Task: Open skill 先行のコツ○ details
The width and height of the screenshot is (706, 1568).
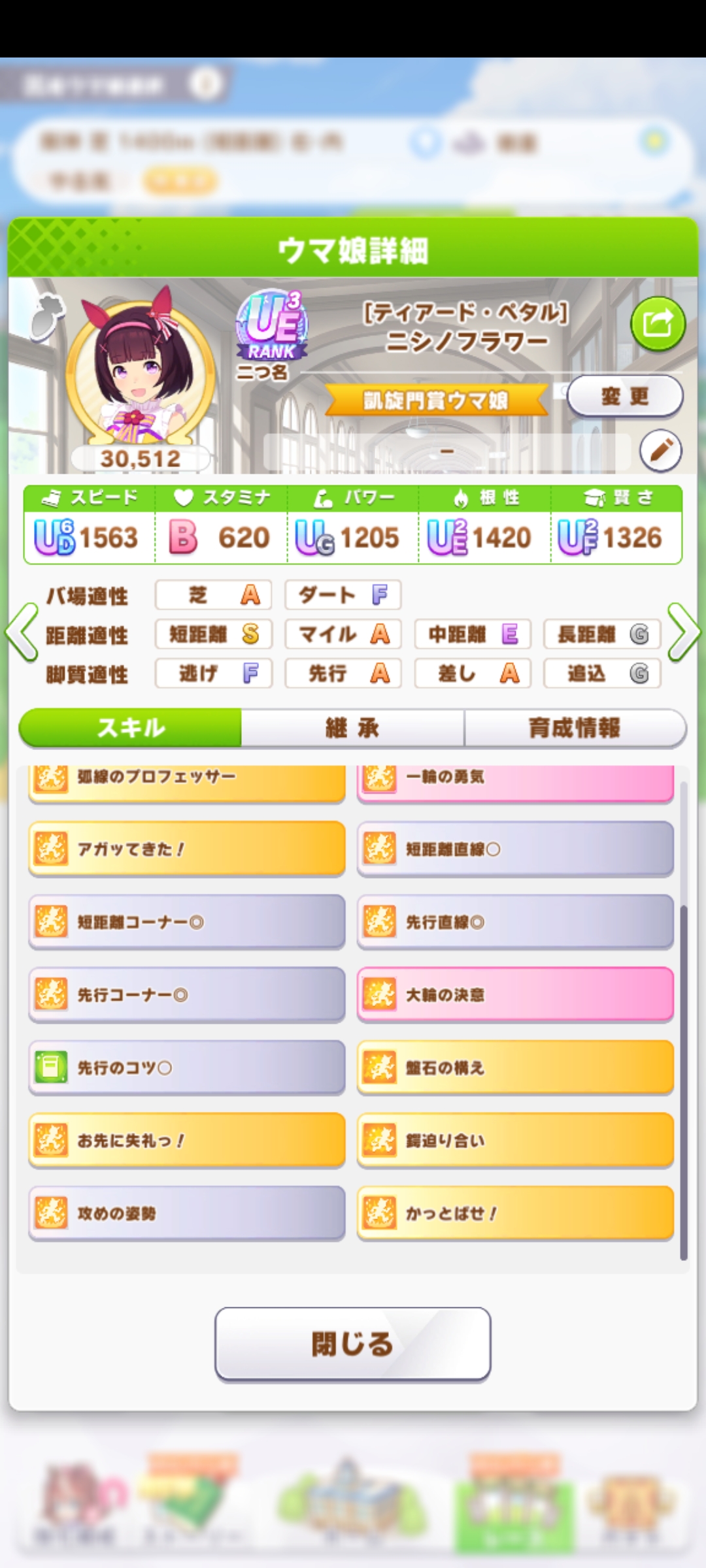Action: click(186, 1068)
